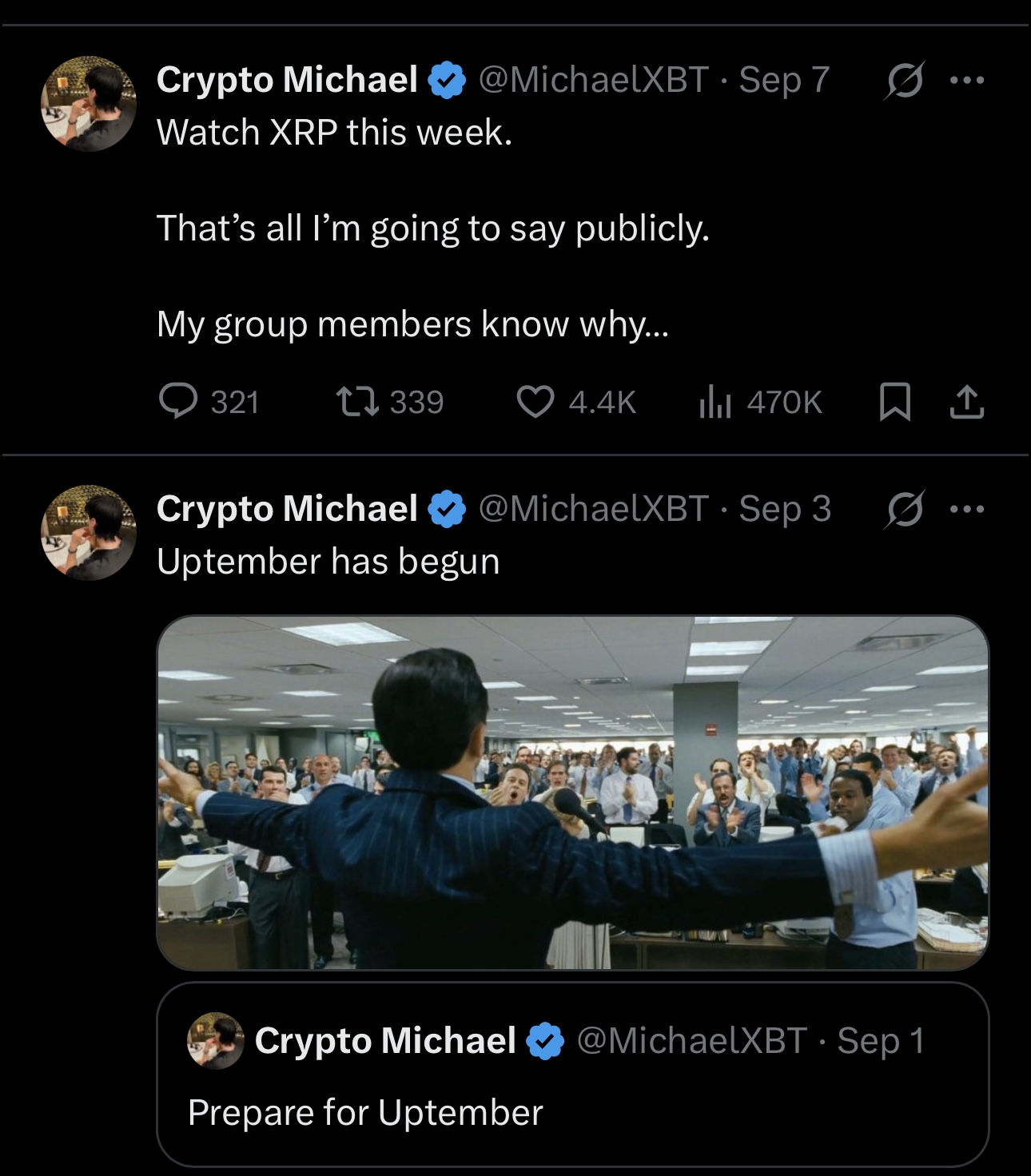Viewport: 1031px width, 1176px height.
Task: Bookmark the Watch XRP this week tweet
Action: (894, 402)
